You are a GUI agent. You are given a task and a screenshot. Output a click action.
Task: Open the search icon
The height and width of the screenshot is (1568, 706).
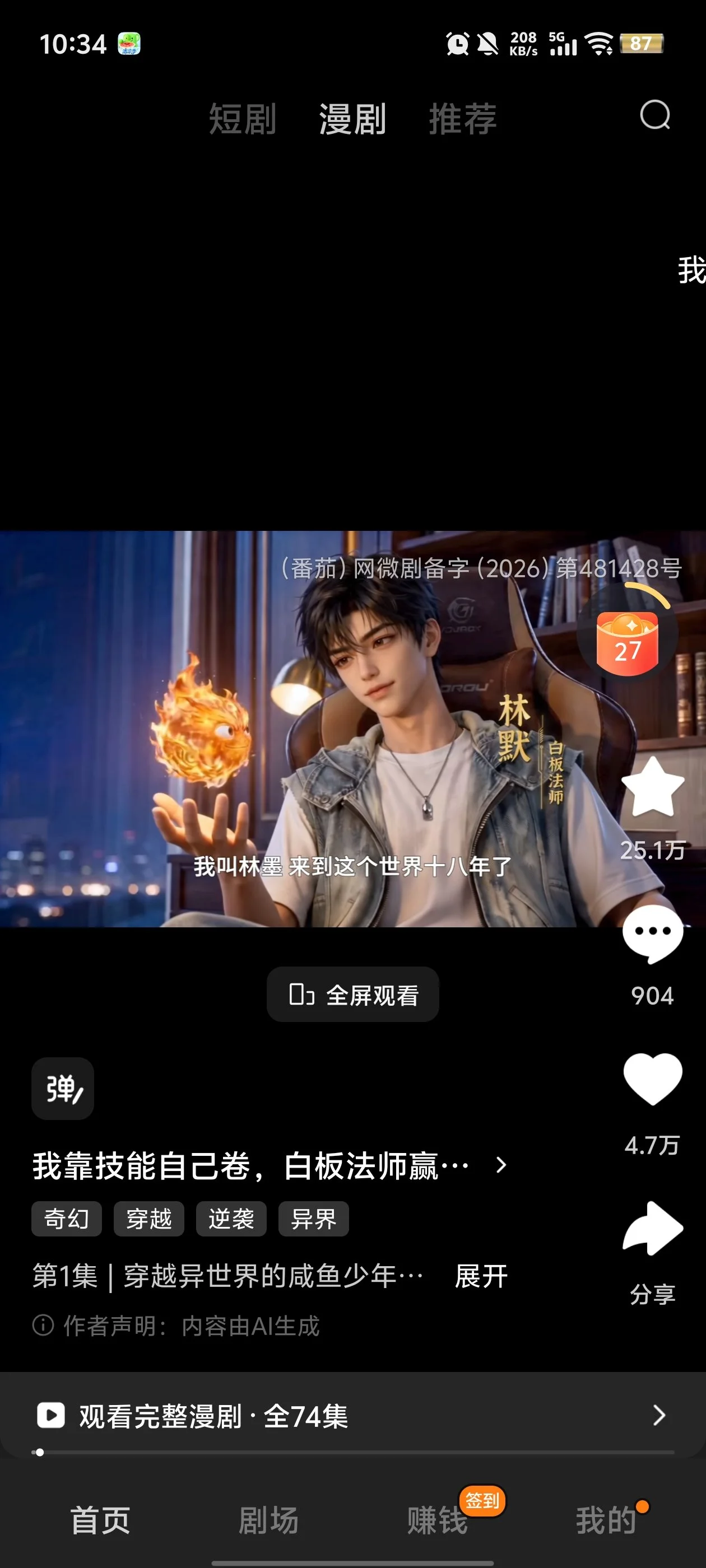click(x=655, y=116)
